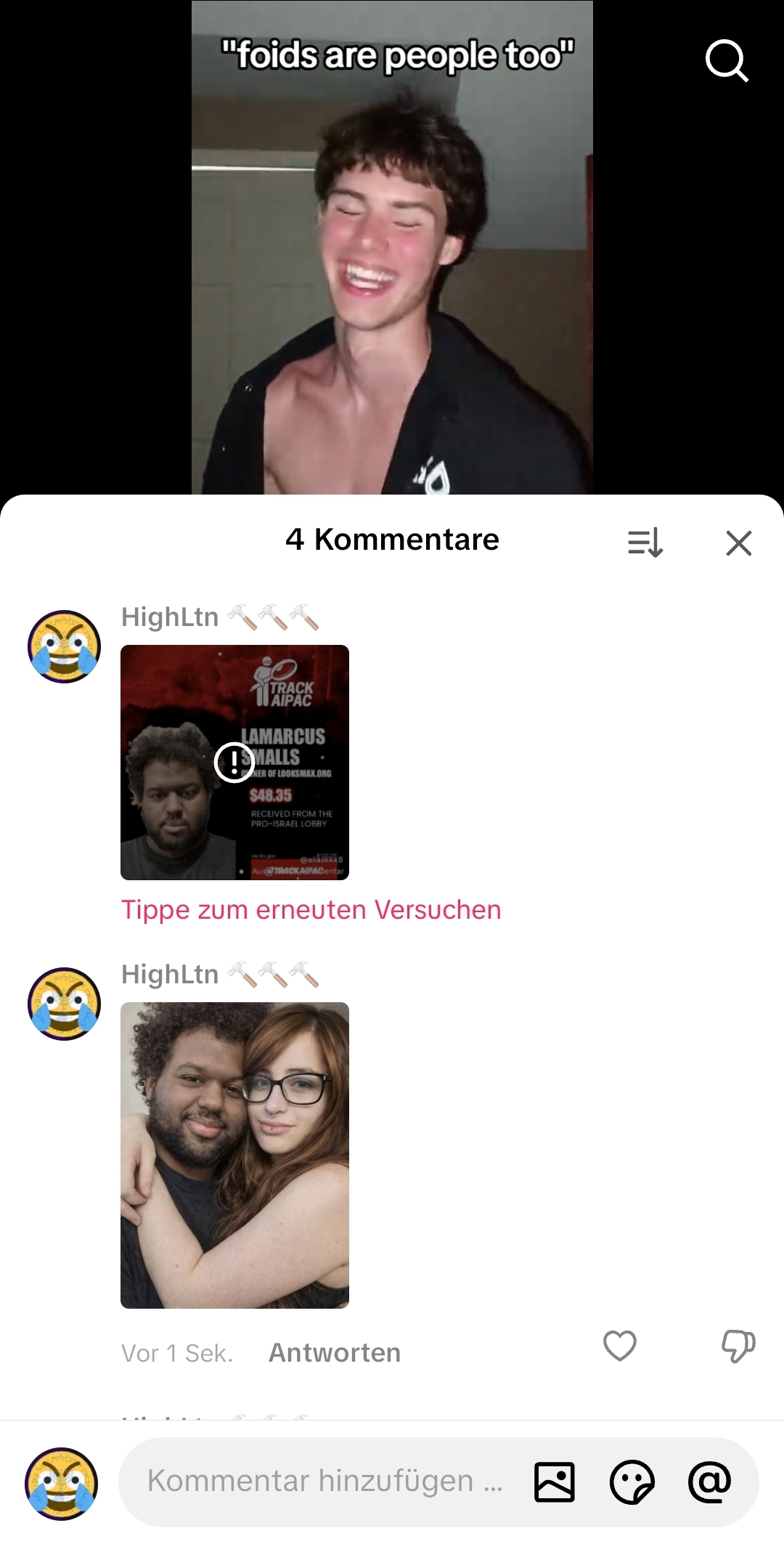This screenshot has width=784, height=1544.
Task: Mention someone with the @ icon
Action: click(709, 1482)
